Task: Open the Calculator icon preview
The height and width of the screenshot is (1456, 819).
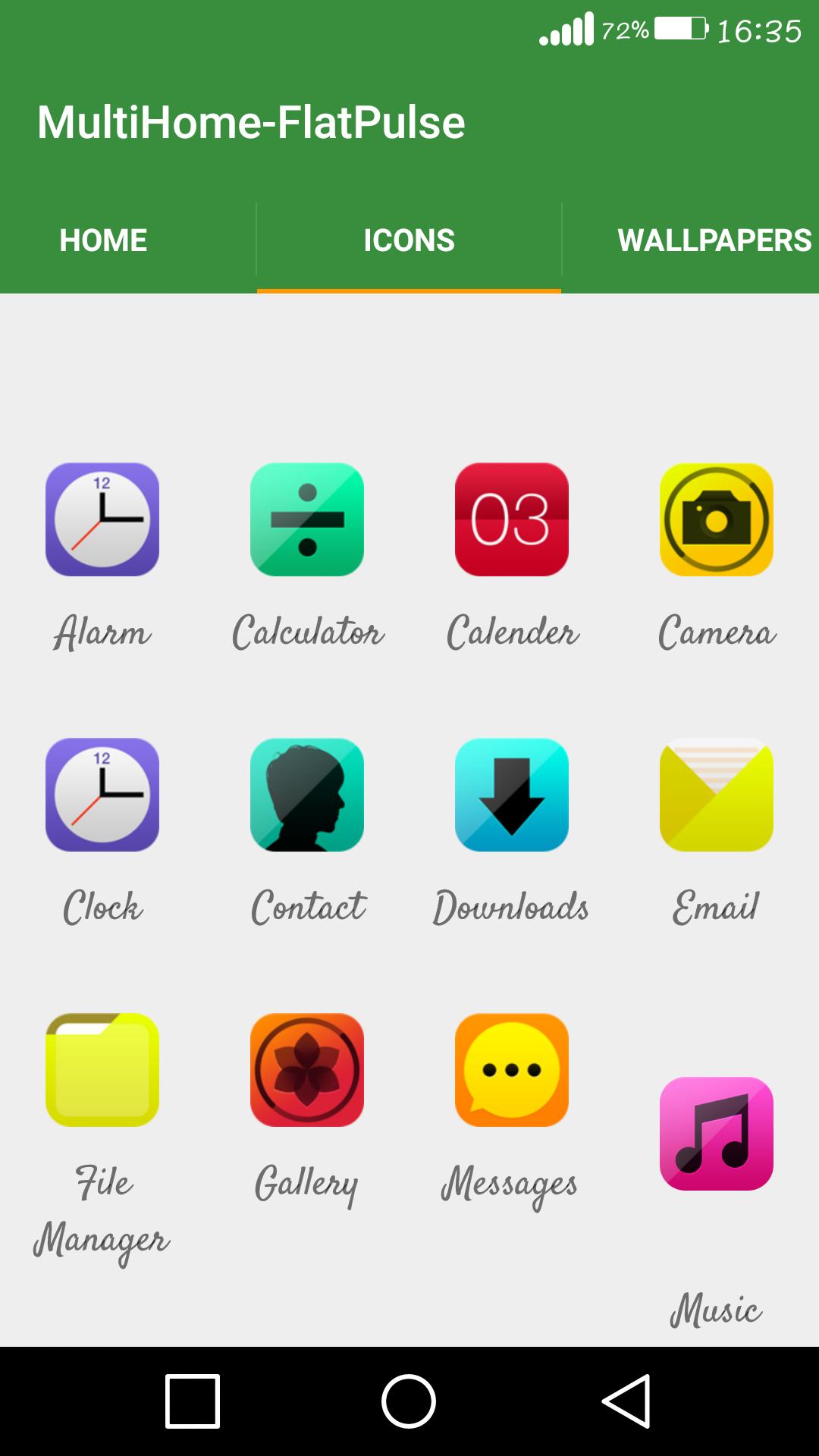Action: pyautogui.click(x=307, y=519)
